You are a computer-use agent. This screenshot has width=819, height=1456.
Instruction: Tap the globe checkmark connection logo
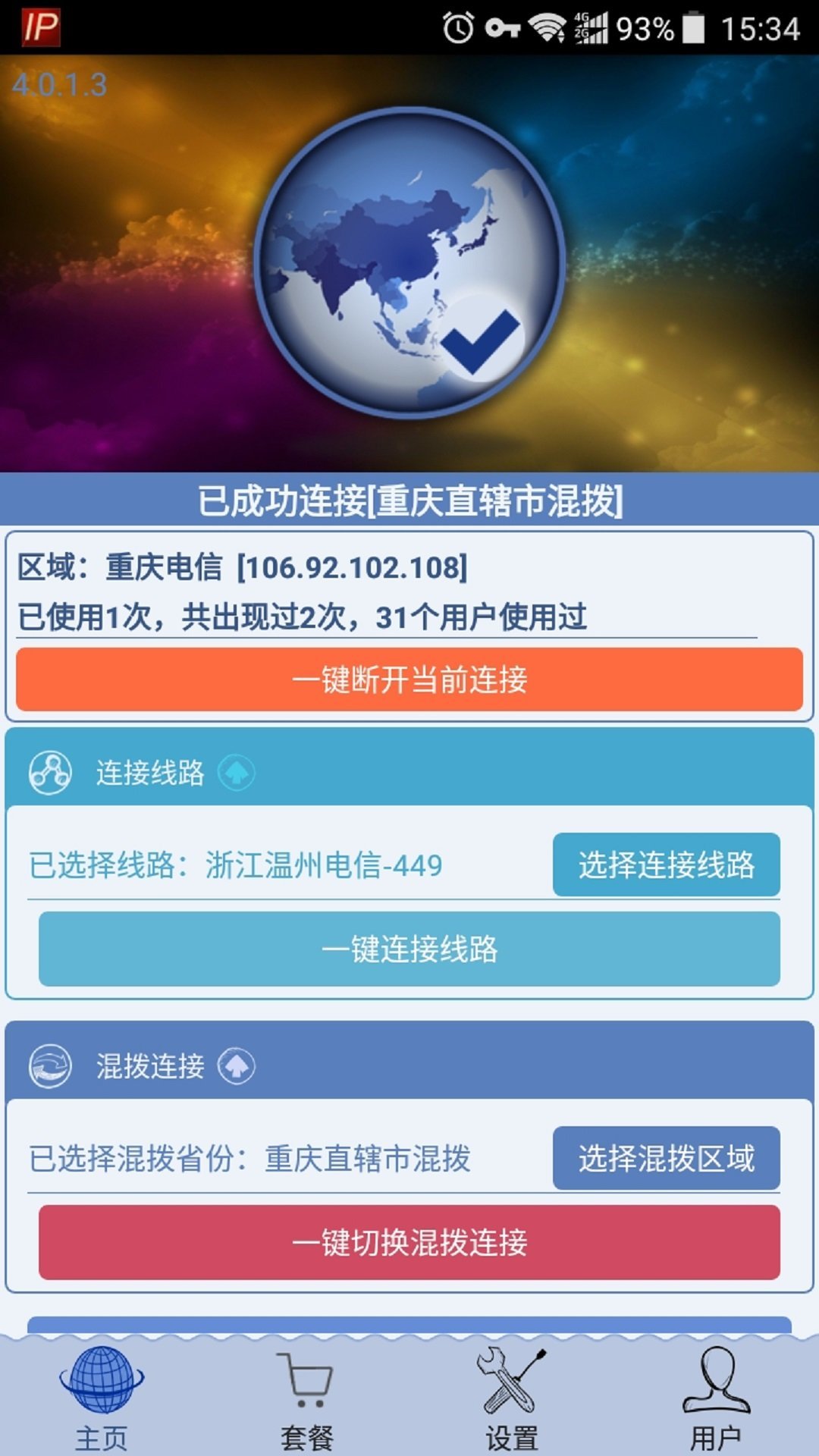click(409, 262)
